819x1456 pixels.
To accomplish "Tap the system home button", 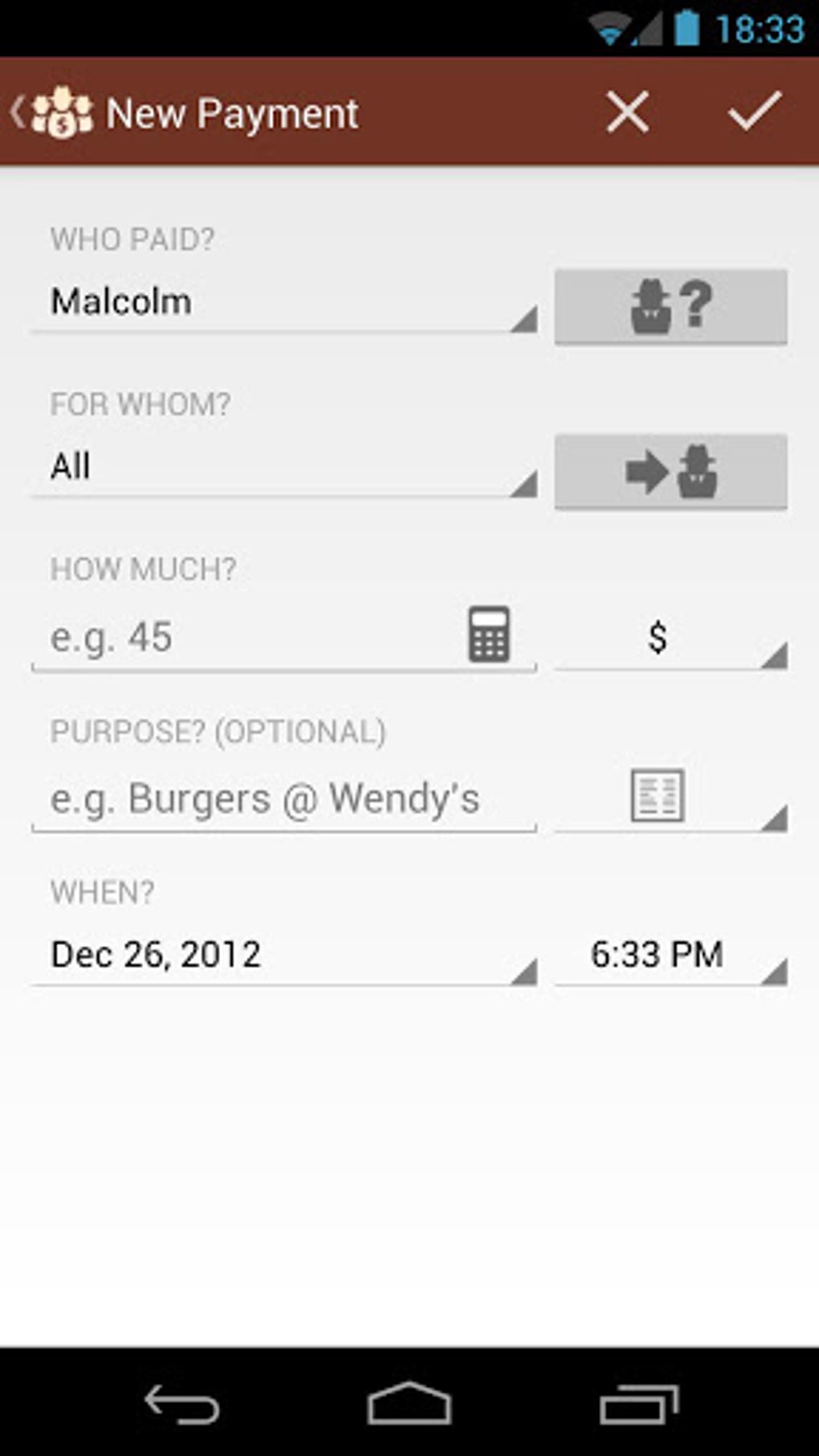I will point(409,1404).
